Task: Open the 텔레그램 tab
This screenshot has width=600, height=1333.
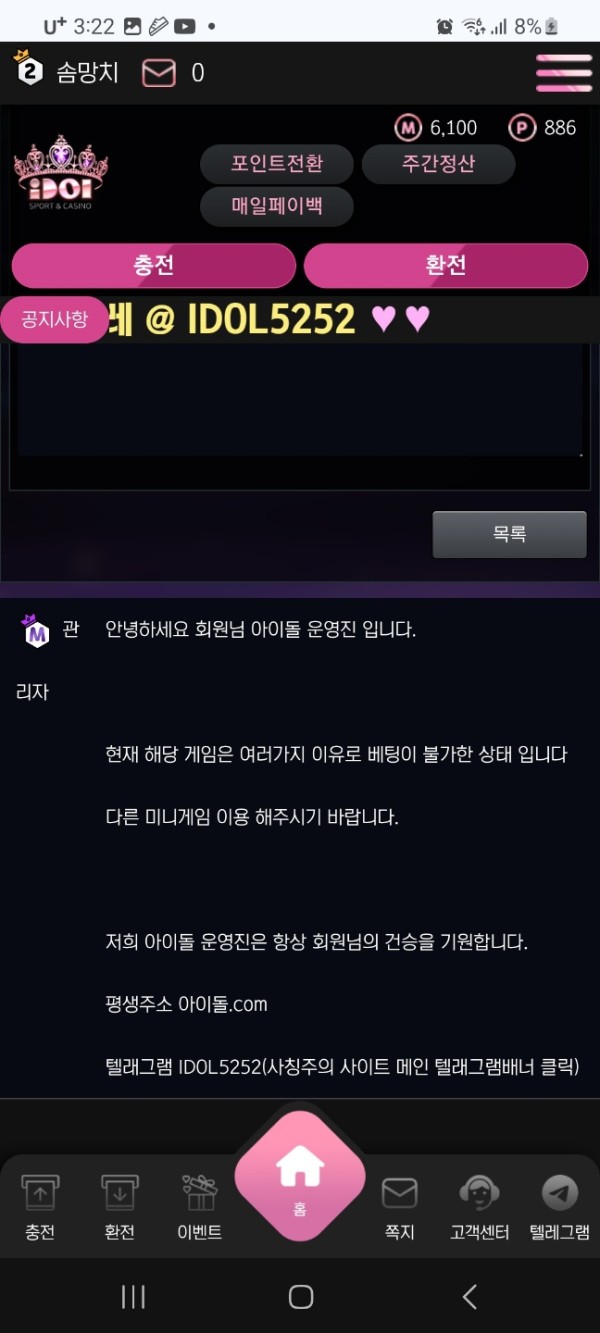Action: [x=559, y=1207]
